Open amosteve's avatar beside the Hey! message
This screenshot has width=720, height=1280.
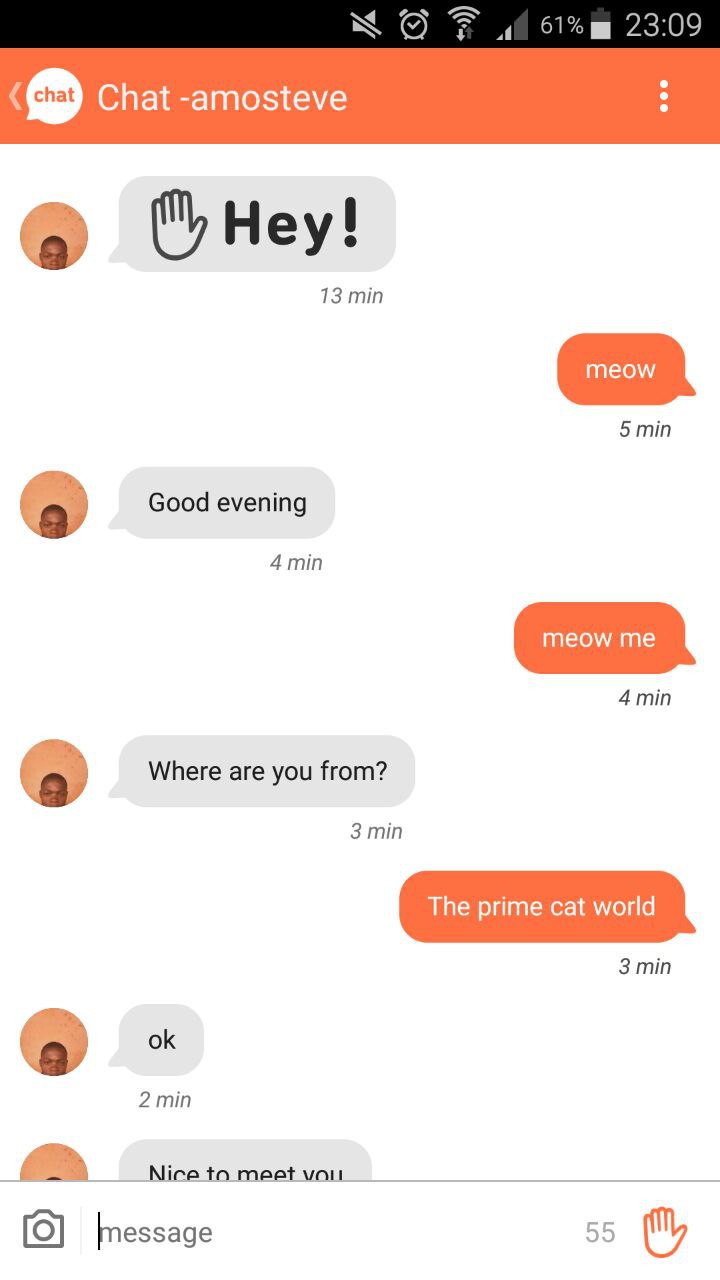click(54, 236)
